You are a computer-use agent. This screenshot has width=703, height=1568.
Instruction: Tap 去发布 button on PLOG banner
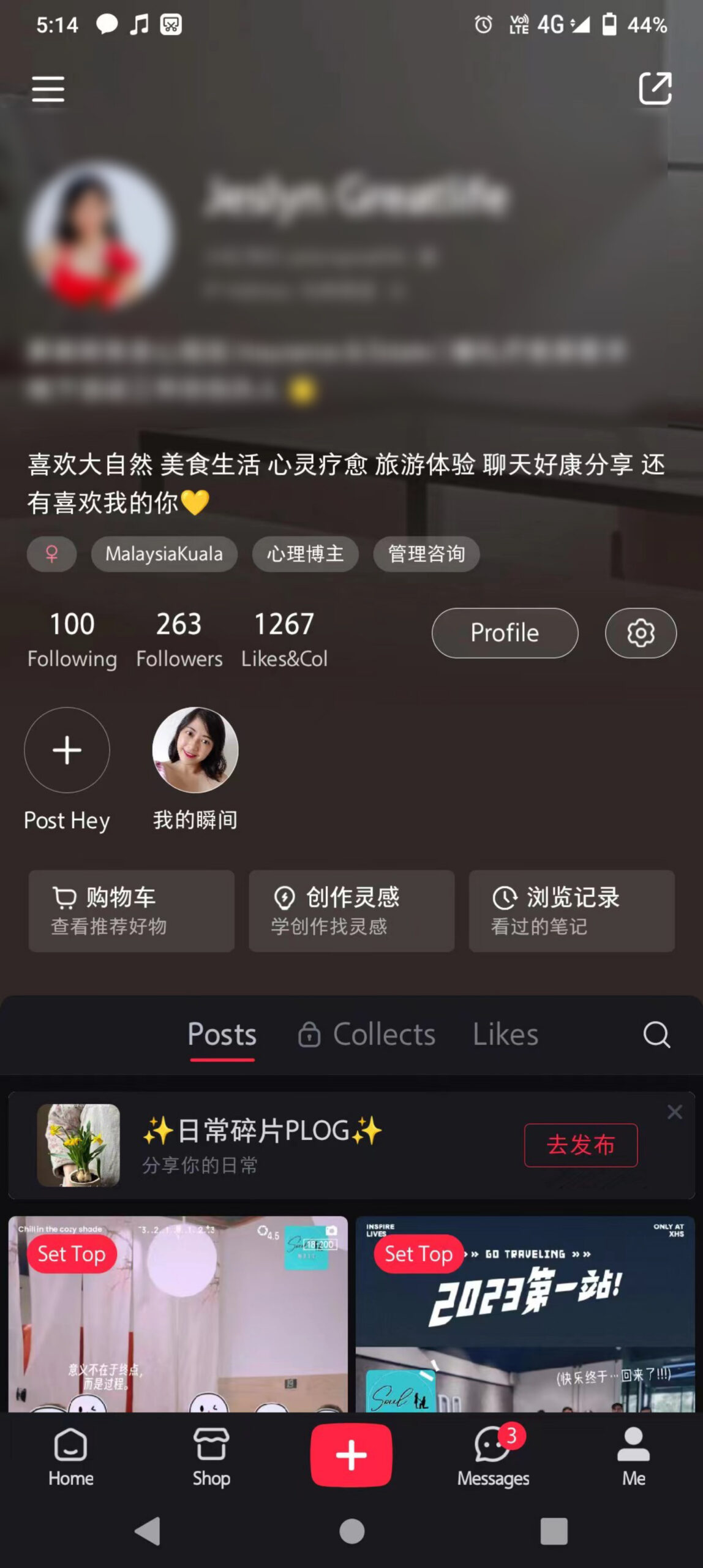click(581, 1145)
